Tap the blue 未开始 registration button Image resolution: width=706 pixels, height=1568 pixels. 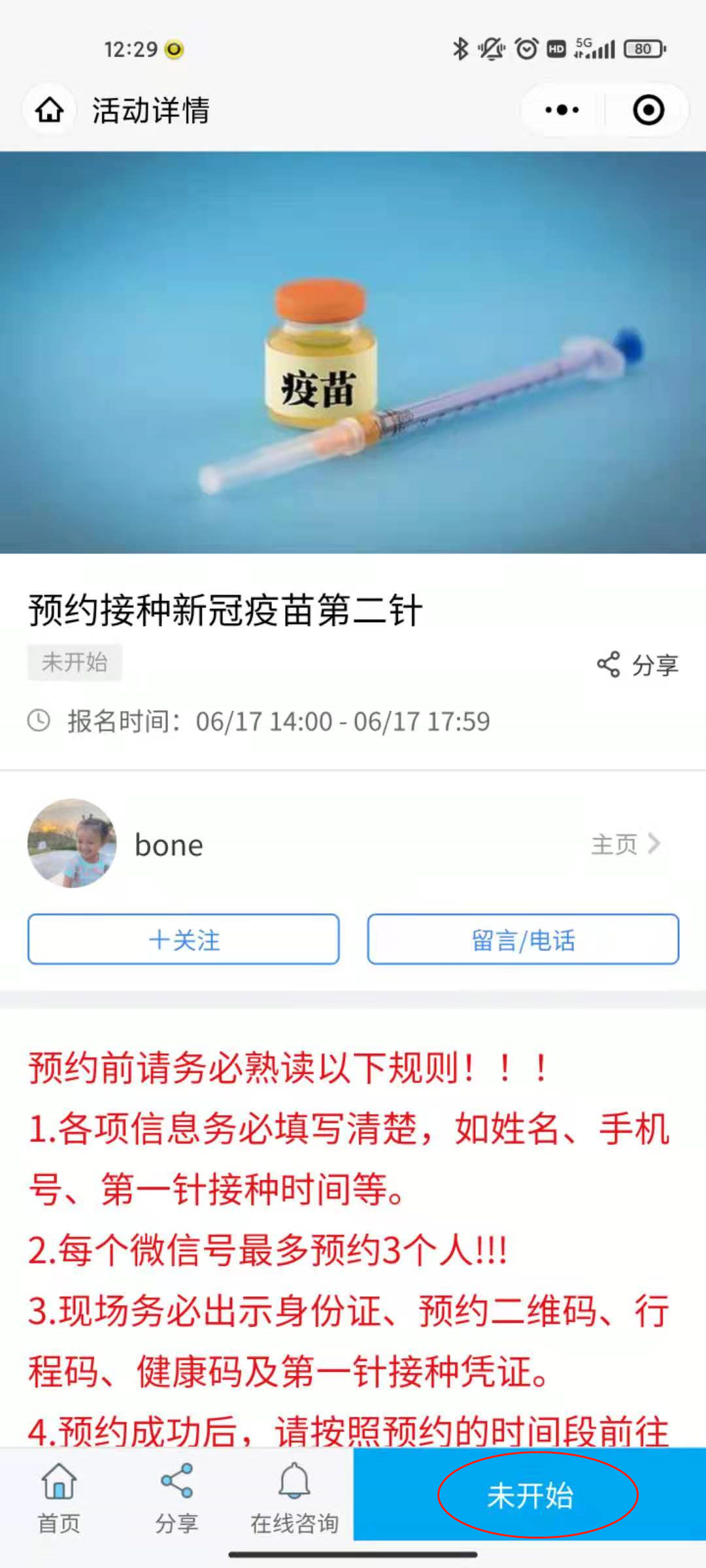coord(529,1495)
